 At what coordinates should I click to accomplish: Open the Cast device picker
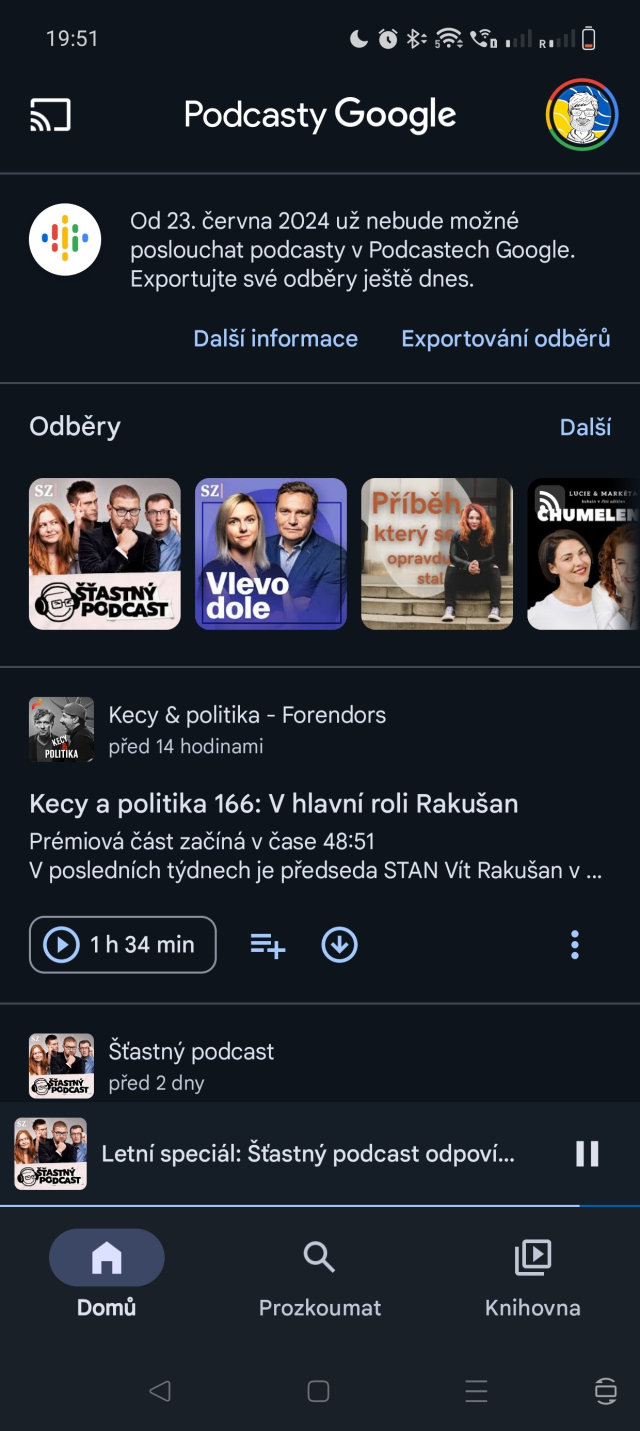tap(50, 115)
